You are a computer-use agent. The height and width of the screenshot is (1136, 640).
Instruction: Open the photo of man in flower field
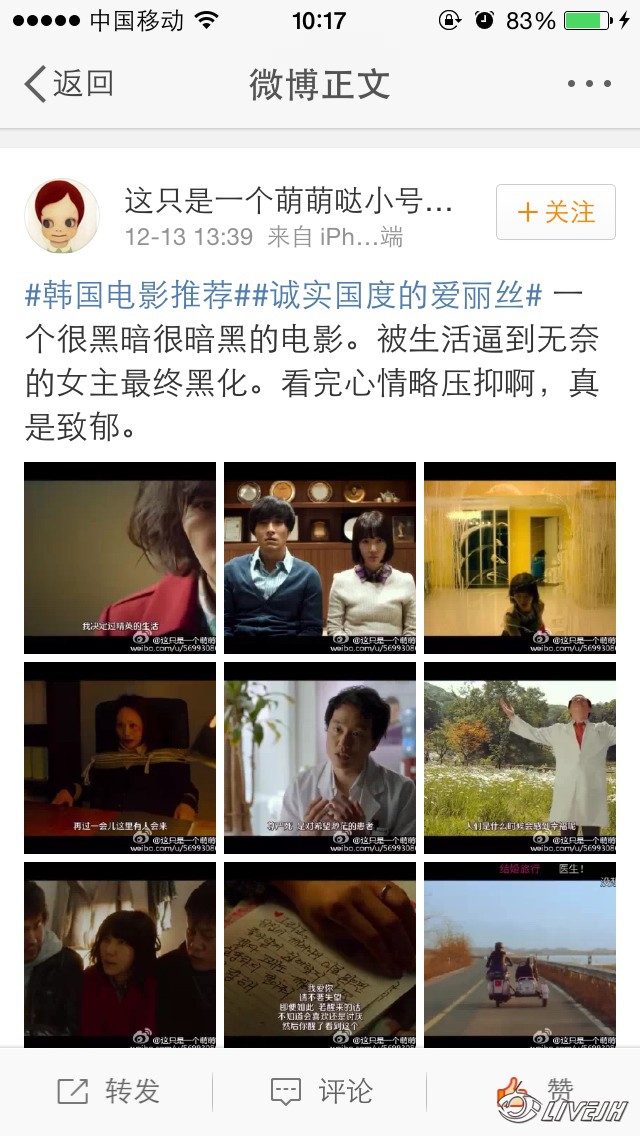tap(520, 757)
